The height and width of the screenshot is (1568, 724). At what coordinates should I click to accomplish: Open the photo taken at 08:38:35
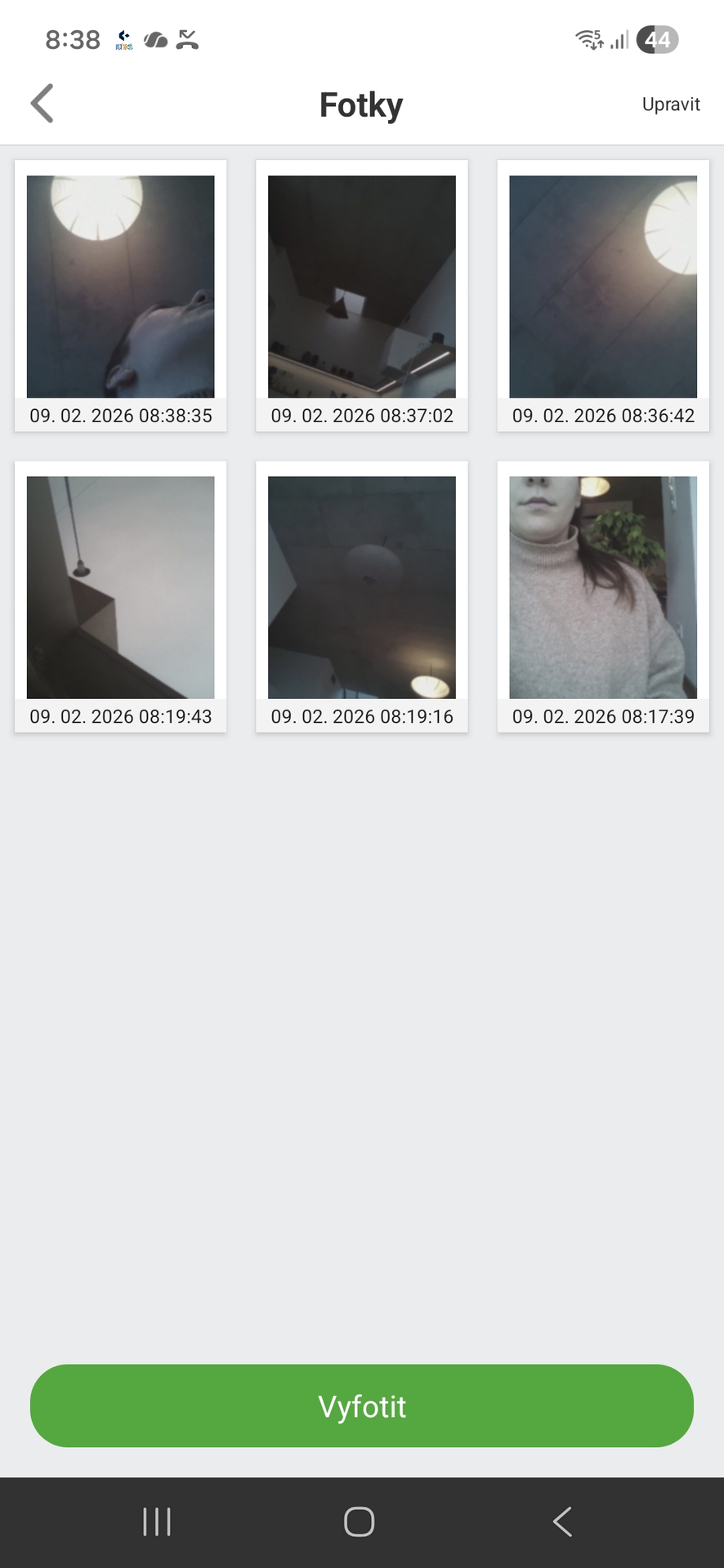(121, 287)
